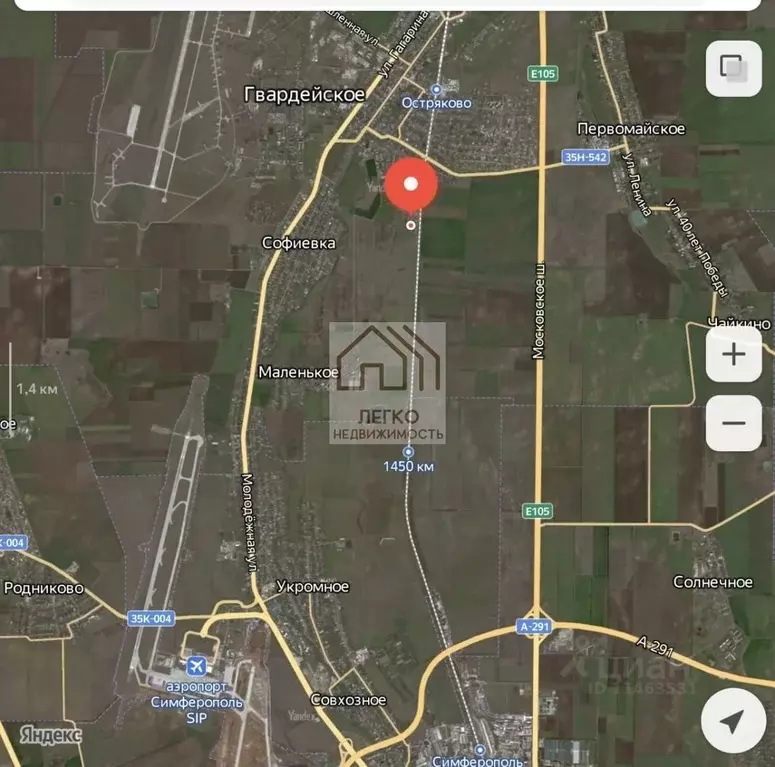This screenshot has height=767, width=775.
Task: Open the map layers switcher
Action: (x=733, y=69)
